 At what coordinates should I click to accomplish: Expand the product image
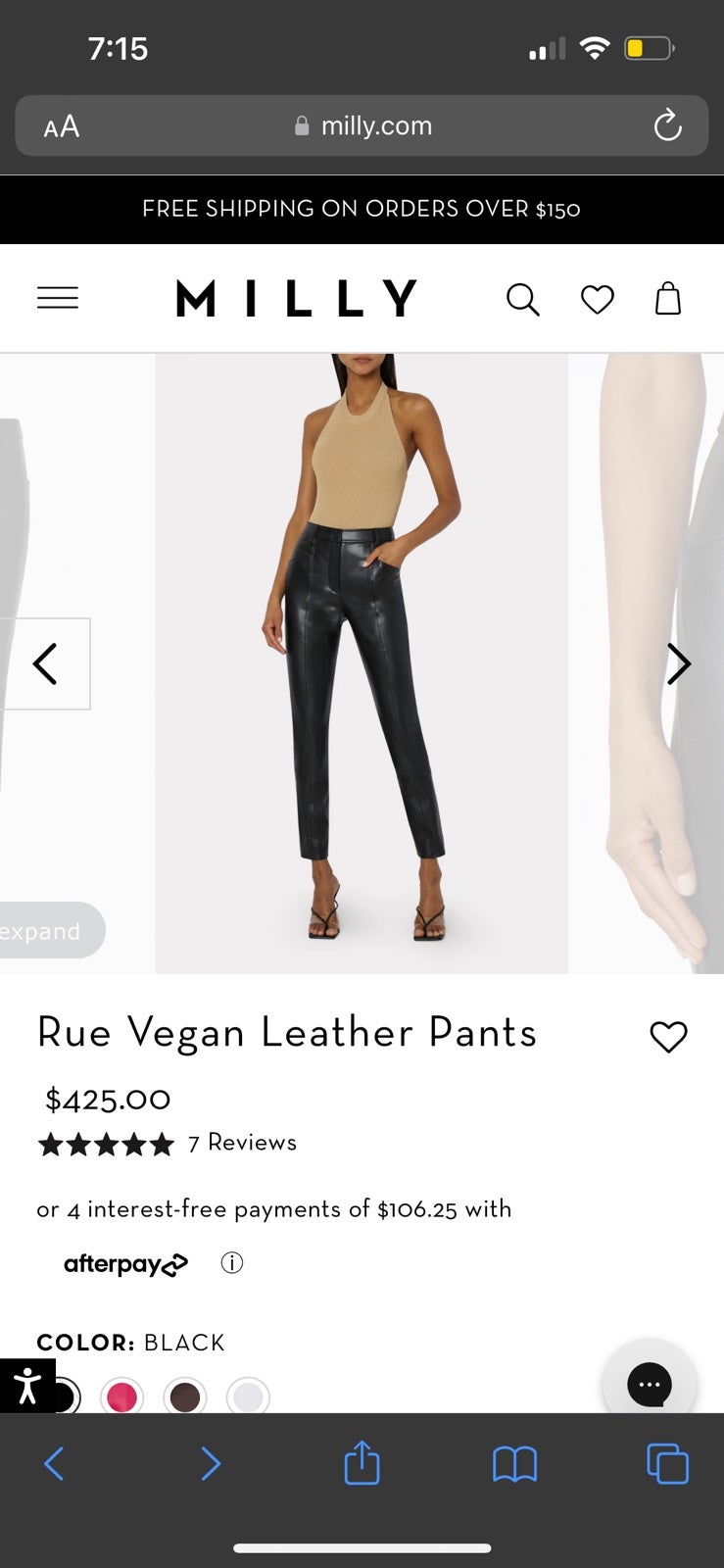47,930
